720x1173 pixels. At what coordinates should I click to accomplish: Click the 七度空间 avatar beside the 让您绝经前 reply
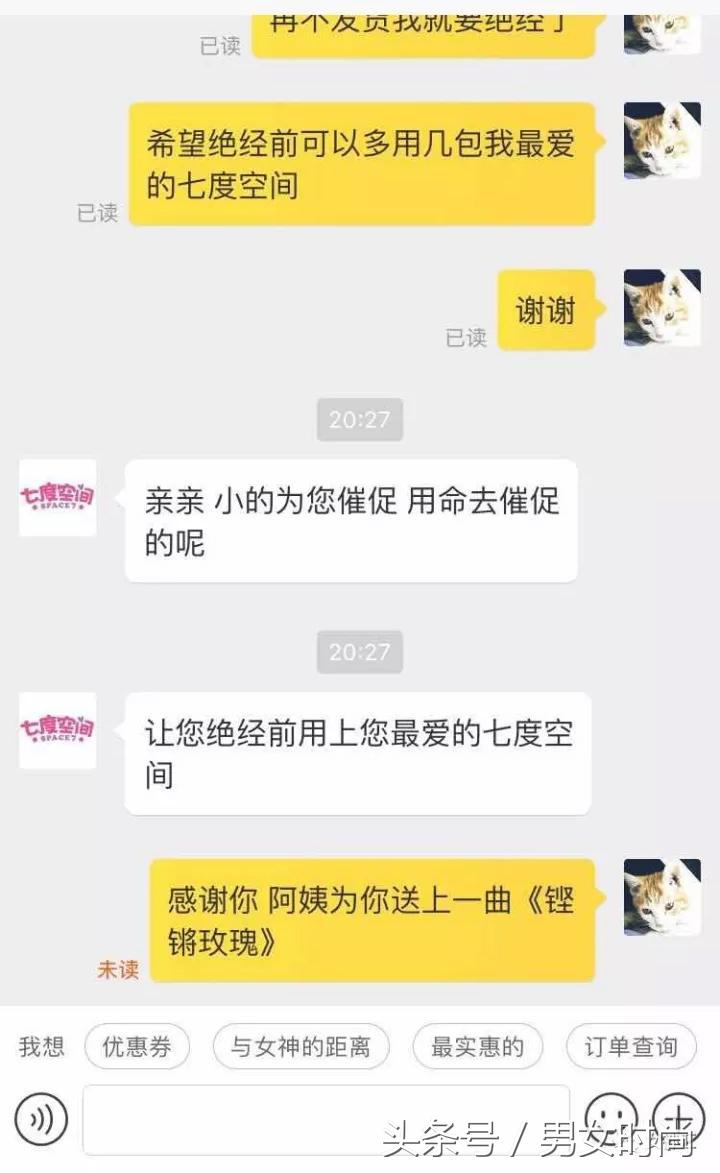pos(57,733)
